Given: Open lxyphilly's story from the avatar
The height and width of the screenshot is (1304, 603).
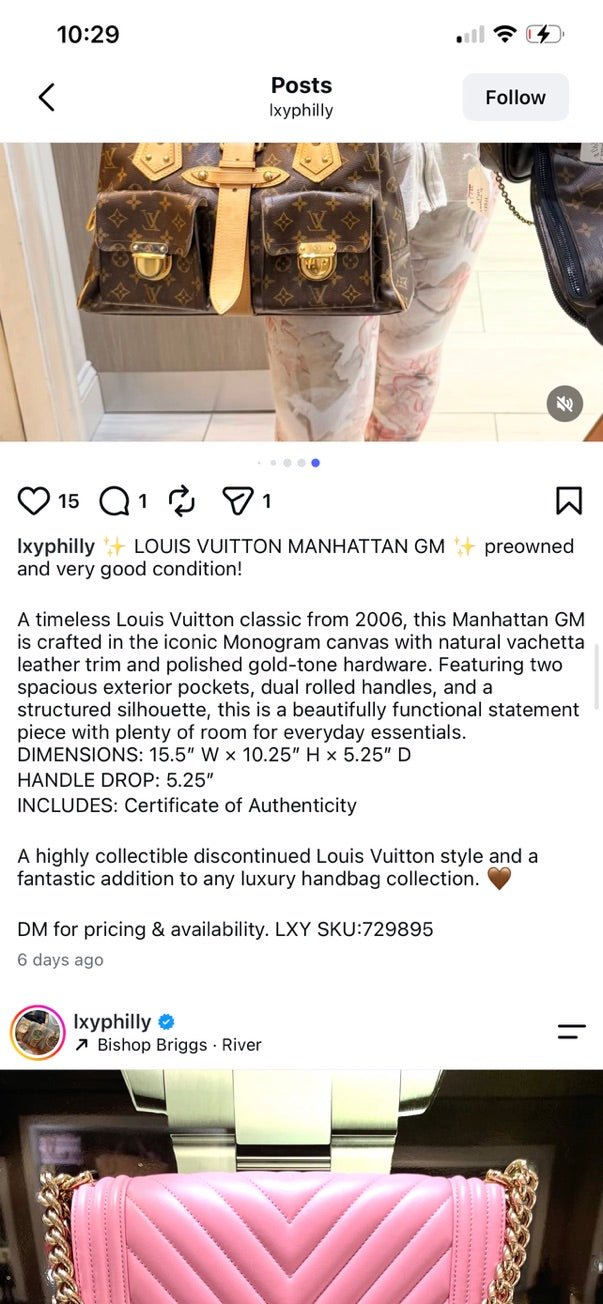Looking at the screenshot, I should (37, 1032).
